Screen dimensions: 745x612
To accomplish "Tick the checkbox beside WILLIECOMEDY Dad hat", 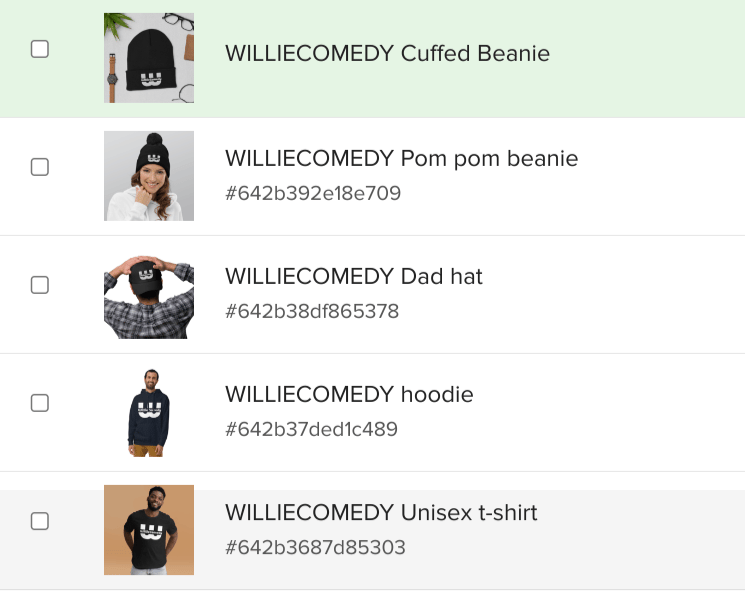I will 40,285.
